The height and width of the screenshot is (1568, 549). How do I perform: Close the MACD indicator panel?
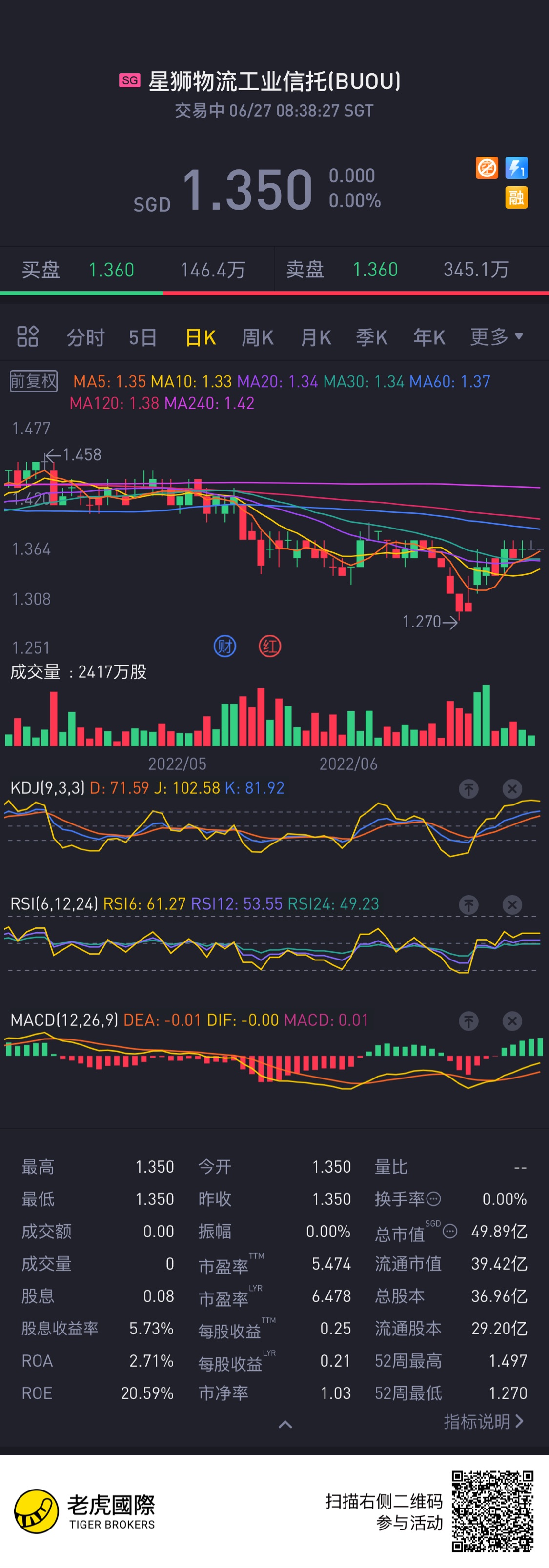coord(512,1021)
